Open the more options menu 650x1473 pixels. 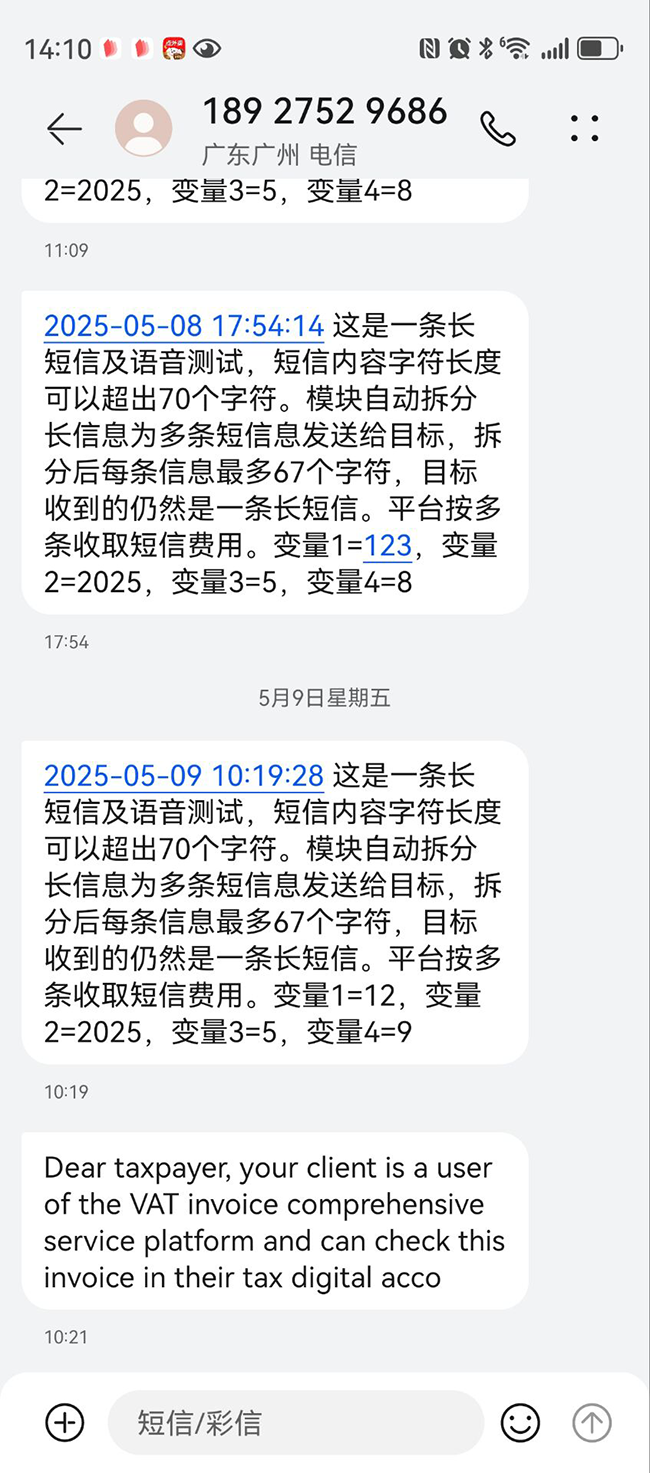click(x=584, y=128)
